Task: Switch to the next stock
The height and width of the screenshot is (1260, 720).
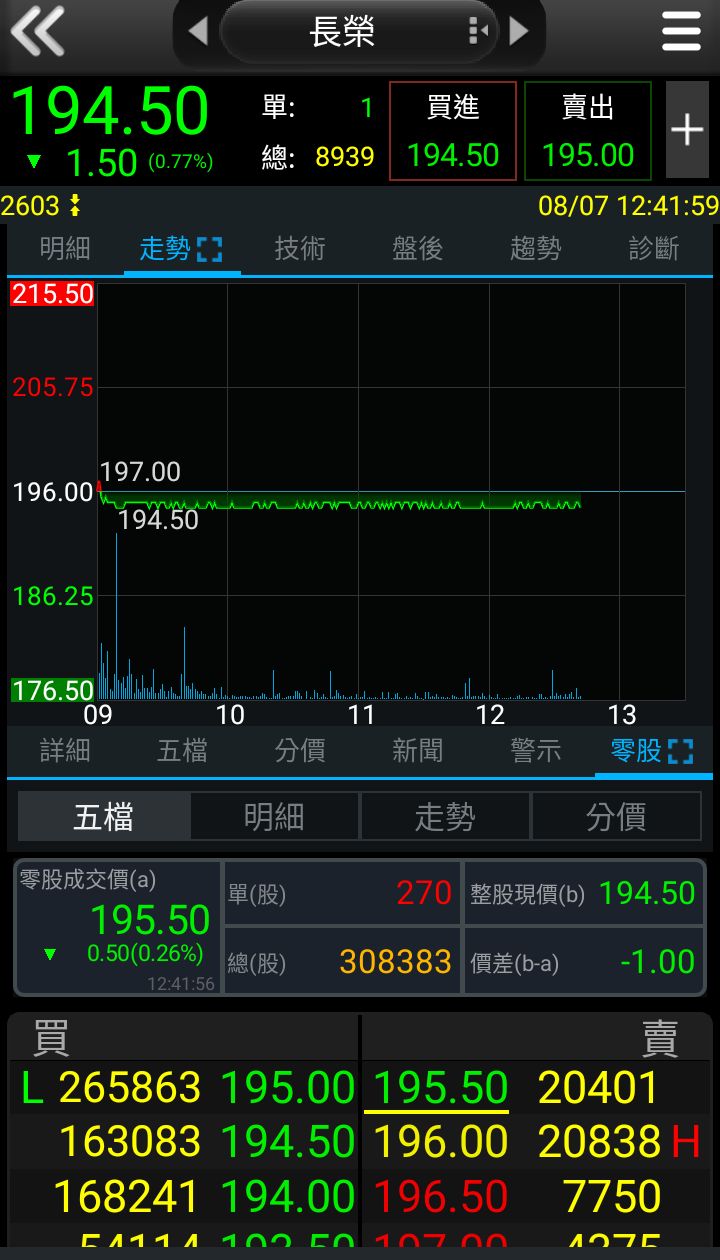Action: click(518, 32)
